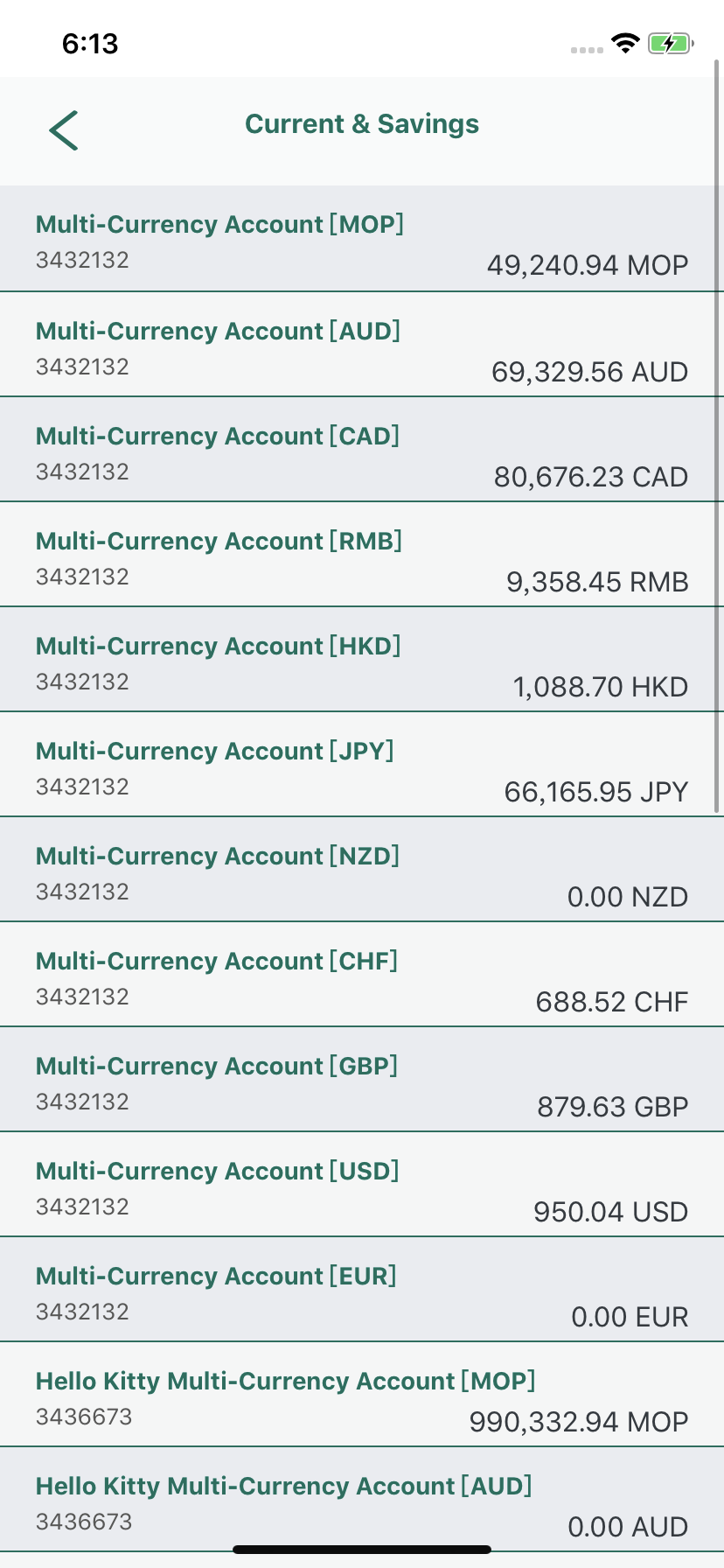This screenshot has height=1568, width=724.
Task: View Hello Kitty Multi-Currency Account [AUD]
Action: point(362,1499)
